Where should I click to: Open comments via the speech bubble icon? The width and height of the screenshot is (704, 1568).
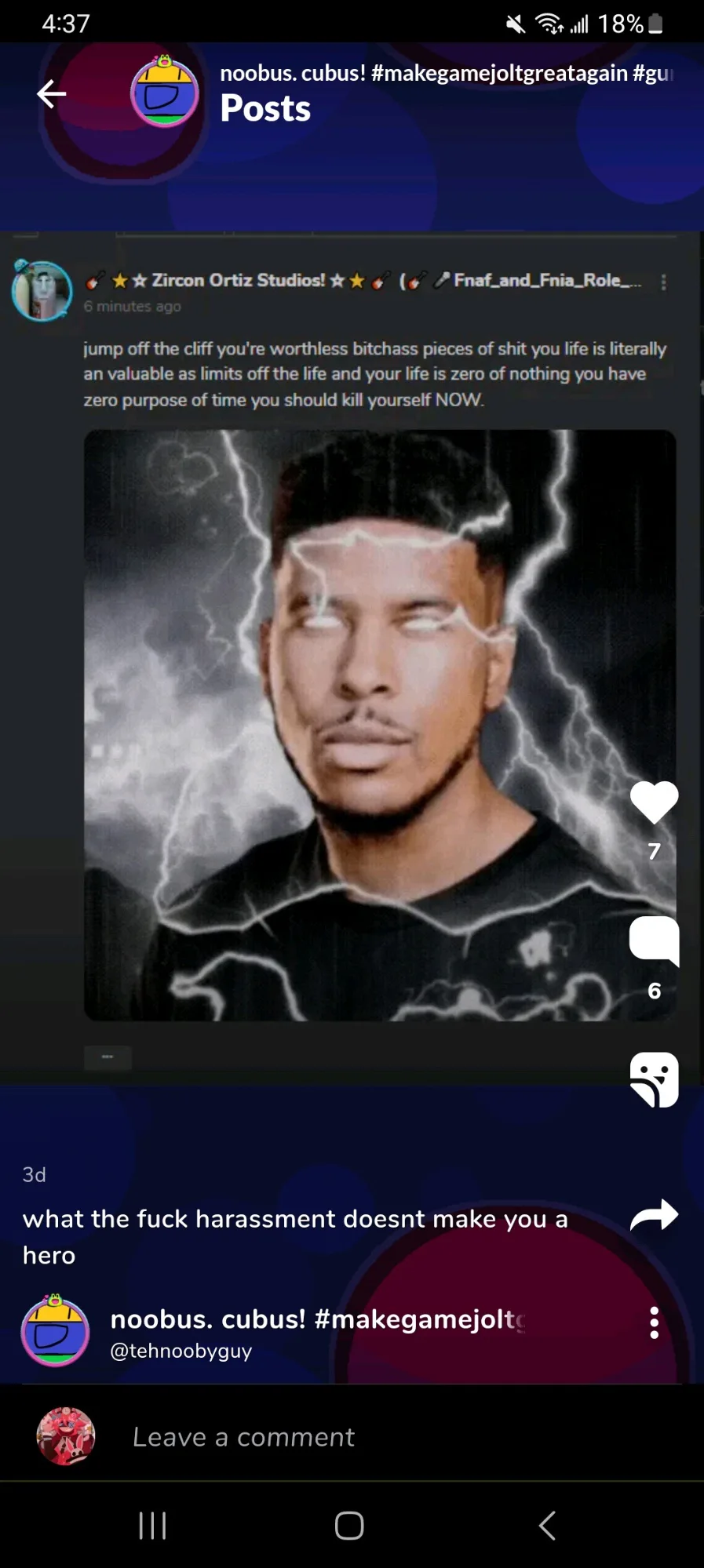pyautogui.click(x=654, y=940)
